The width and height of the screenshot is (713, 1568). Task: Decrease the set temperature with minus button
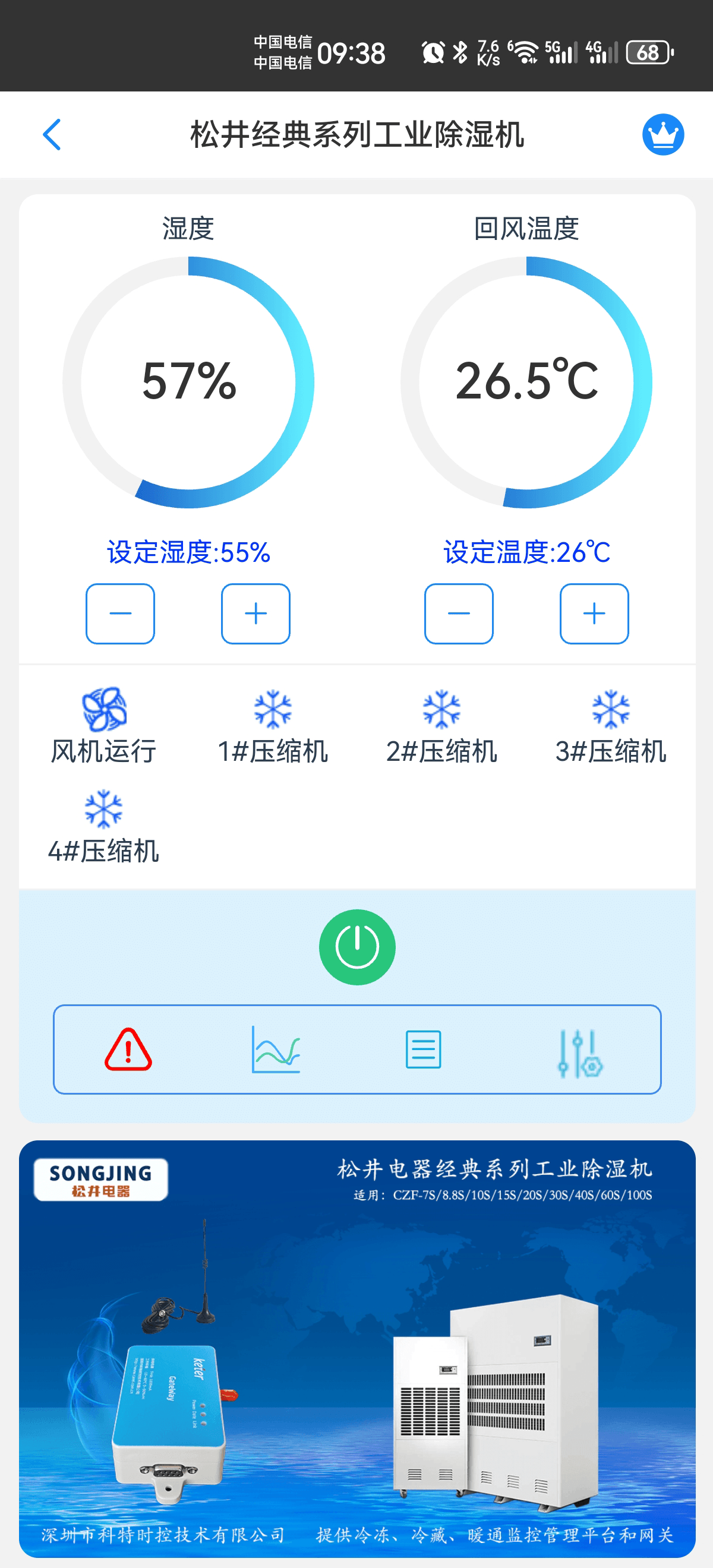coord(459,614)
